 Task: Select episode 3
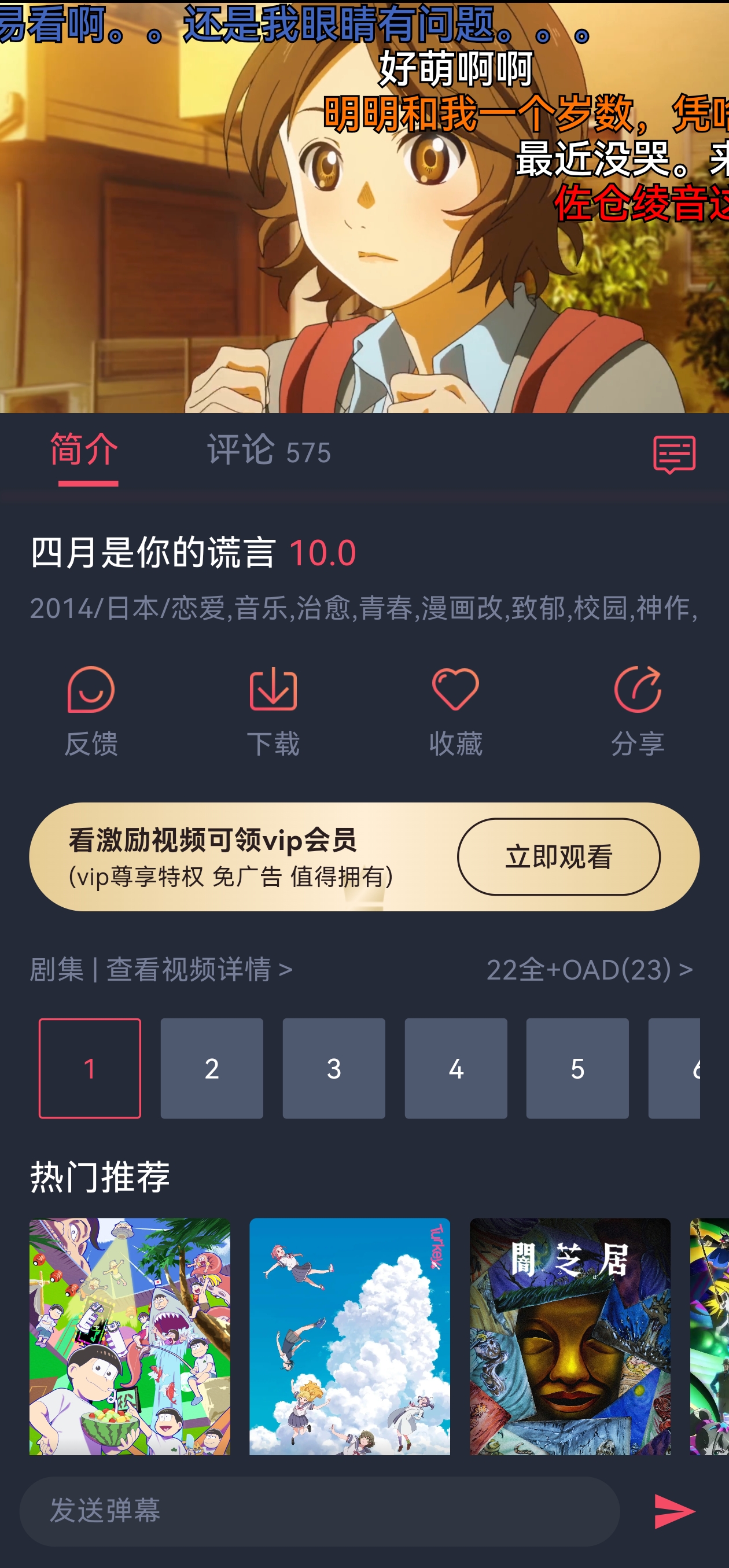[x=333, y=1068]
